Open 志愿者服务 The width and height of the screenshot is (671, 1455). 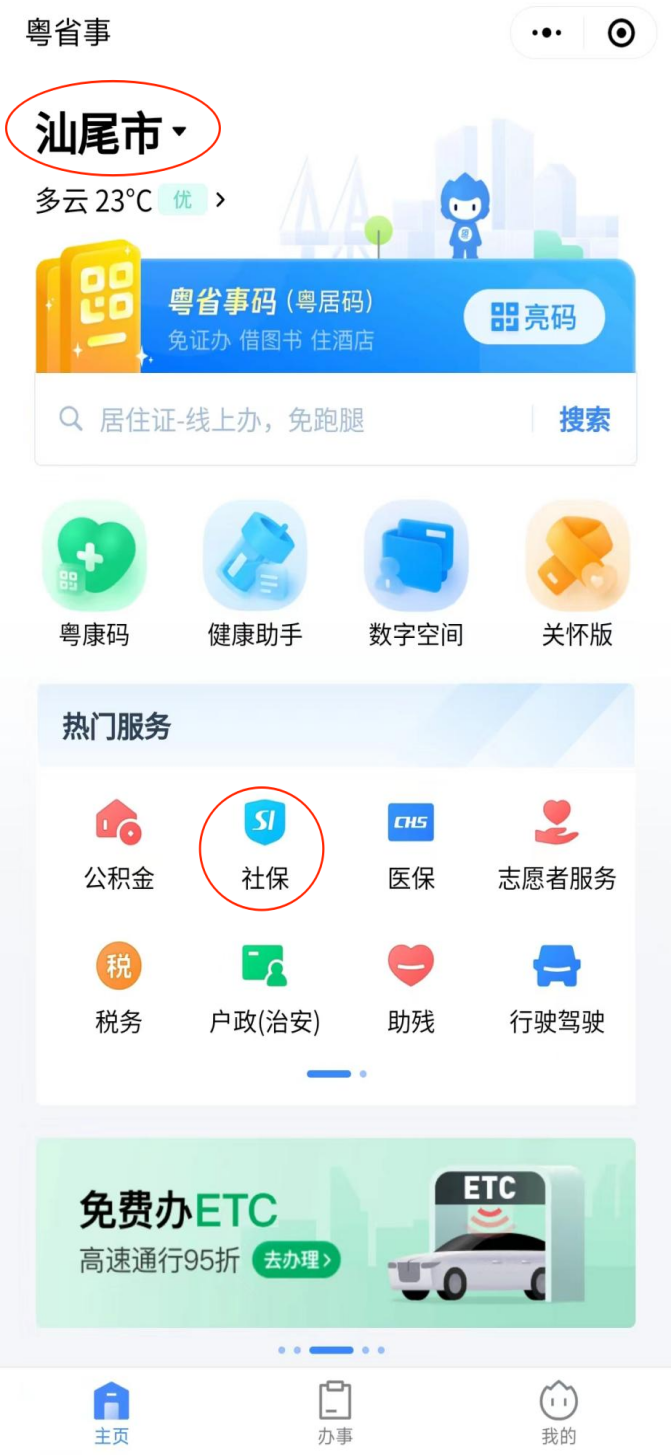pyautogui.click(x=557, y=844)
